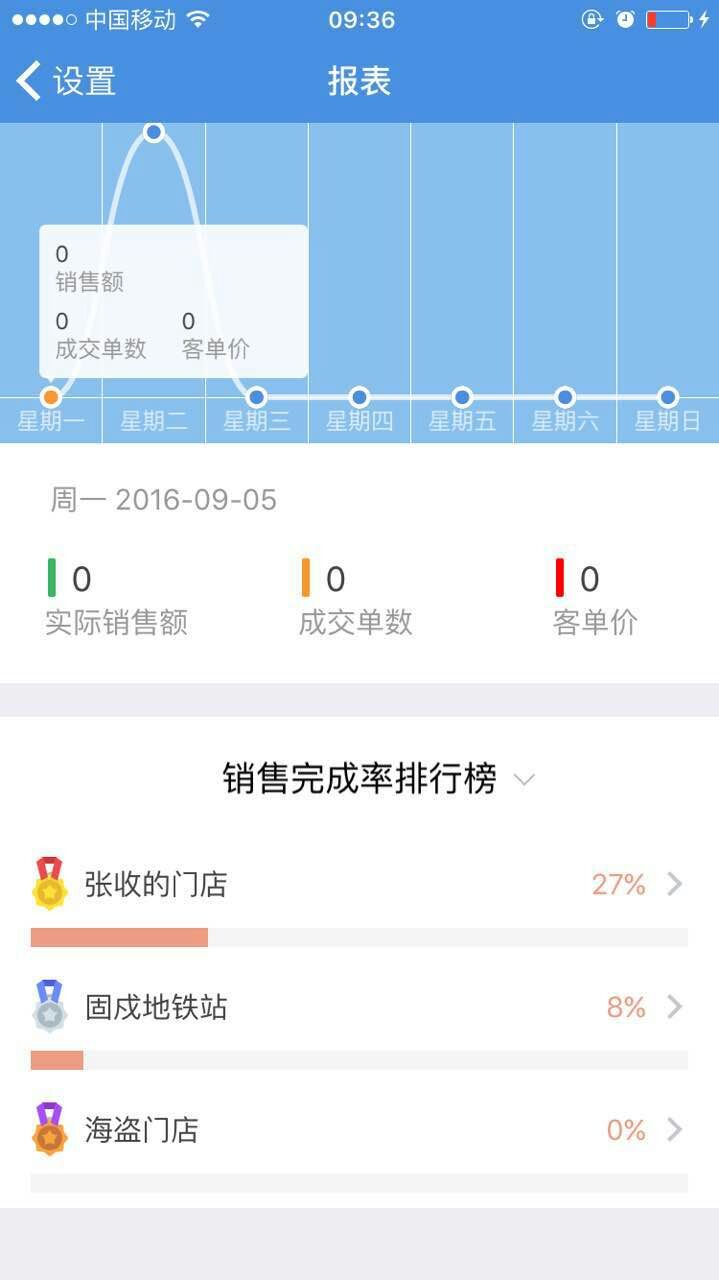Select the 星期五 data point

coord(462,397)
